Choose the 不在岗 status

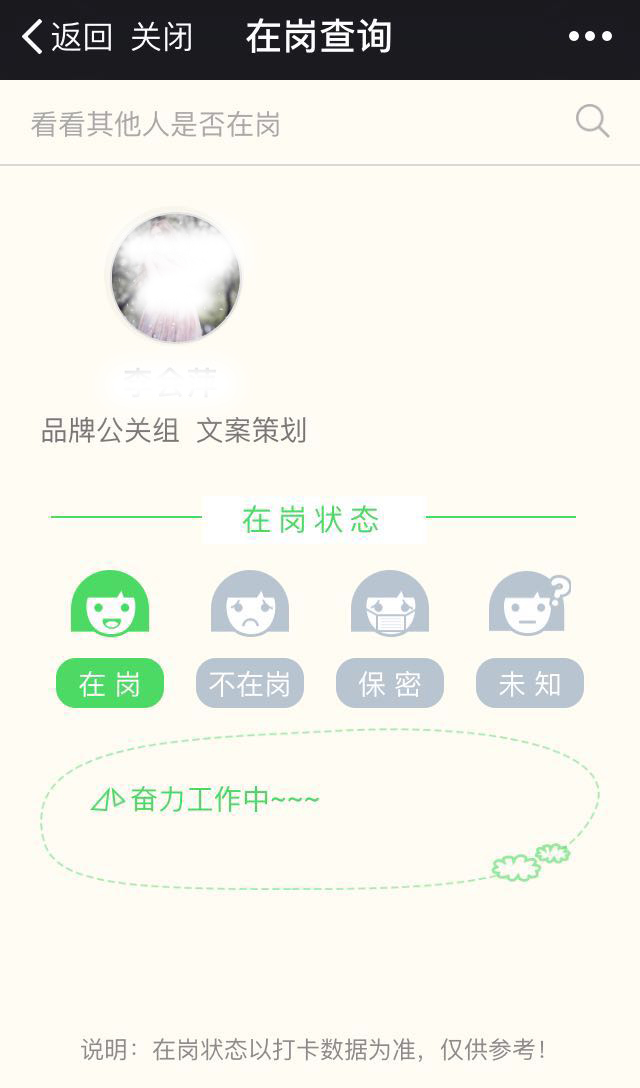(250, 684)
